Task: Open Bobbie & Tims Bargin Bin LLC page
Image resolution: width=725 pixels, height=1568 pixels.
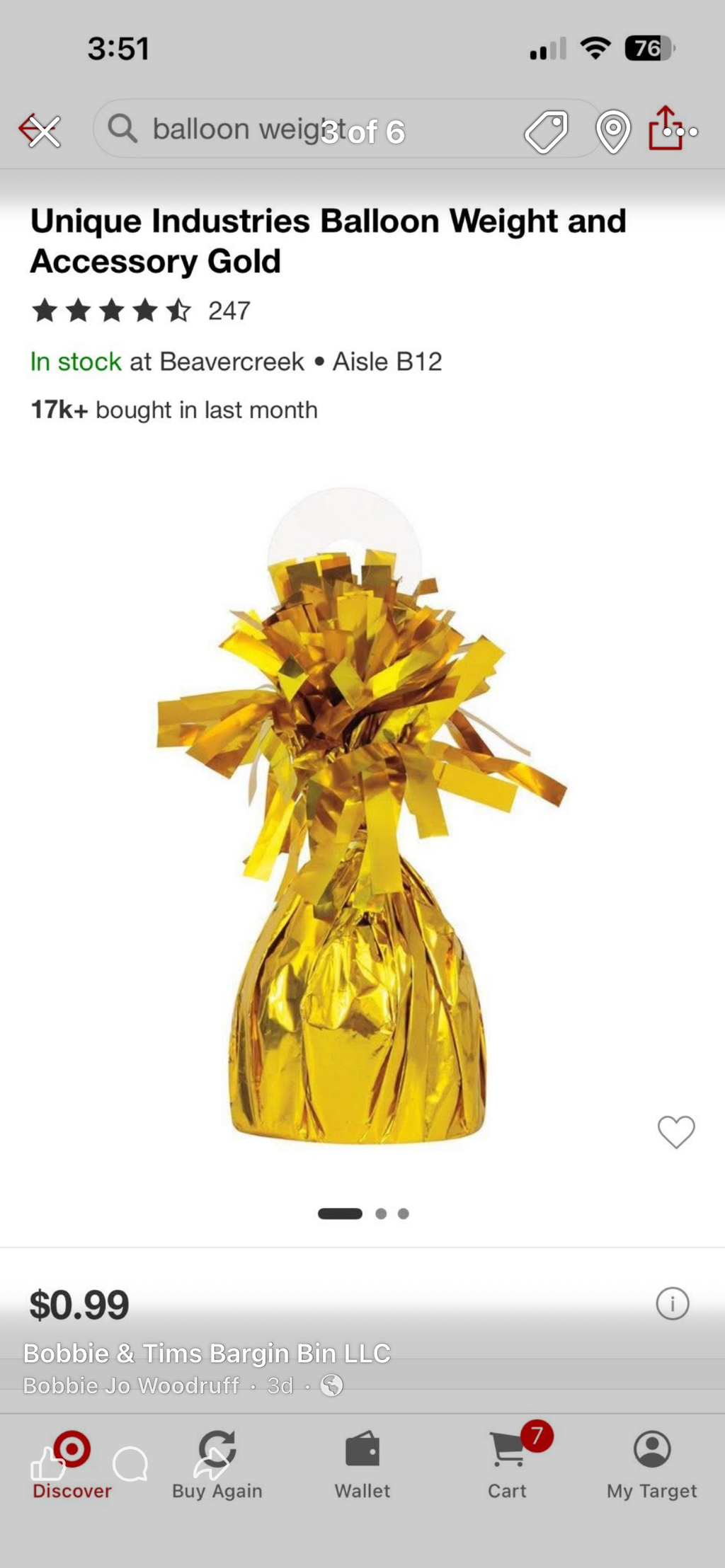Action: tap(207, 1353)
